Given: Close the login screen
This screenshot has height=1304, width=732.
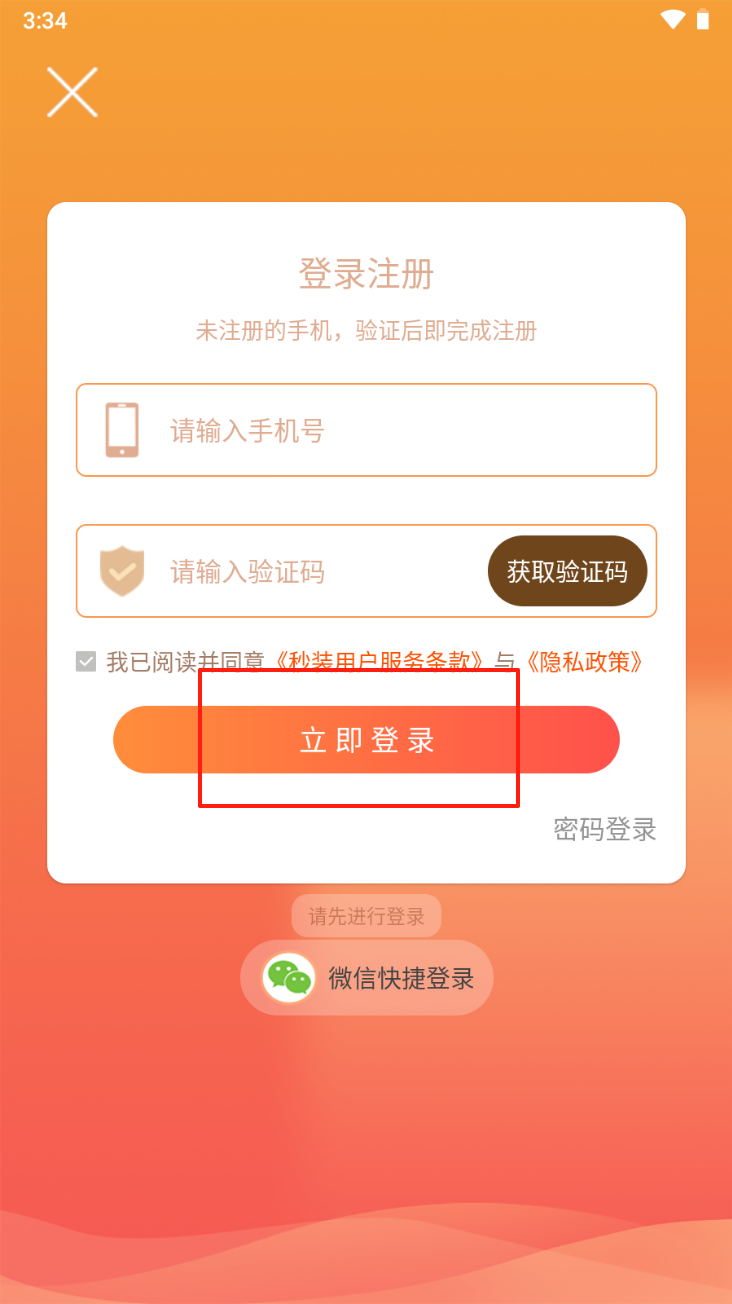Looking at the screenshot, I should coord(72,93).
